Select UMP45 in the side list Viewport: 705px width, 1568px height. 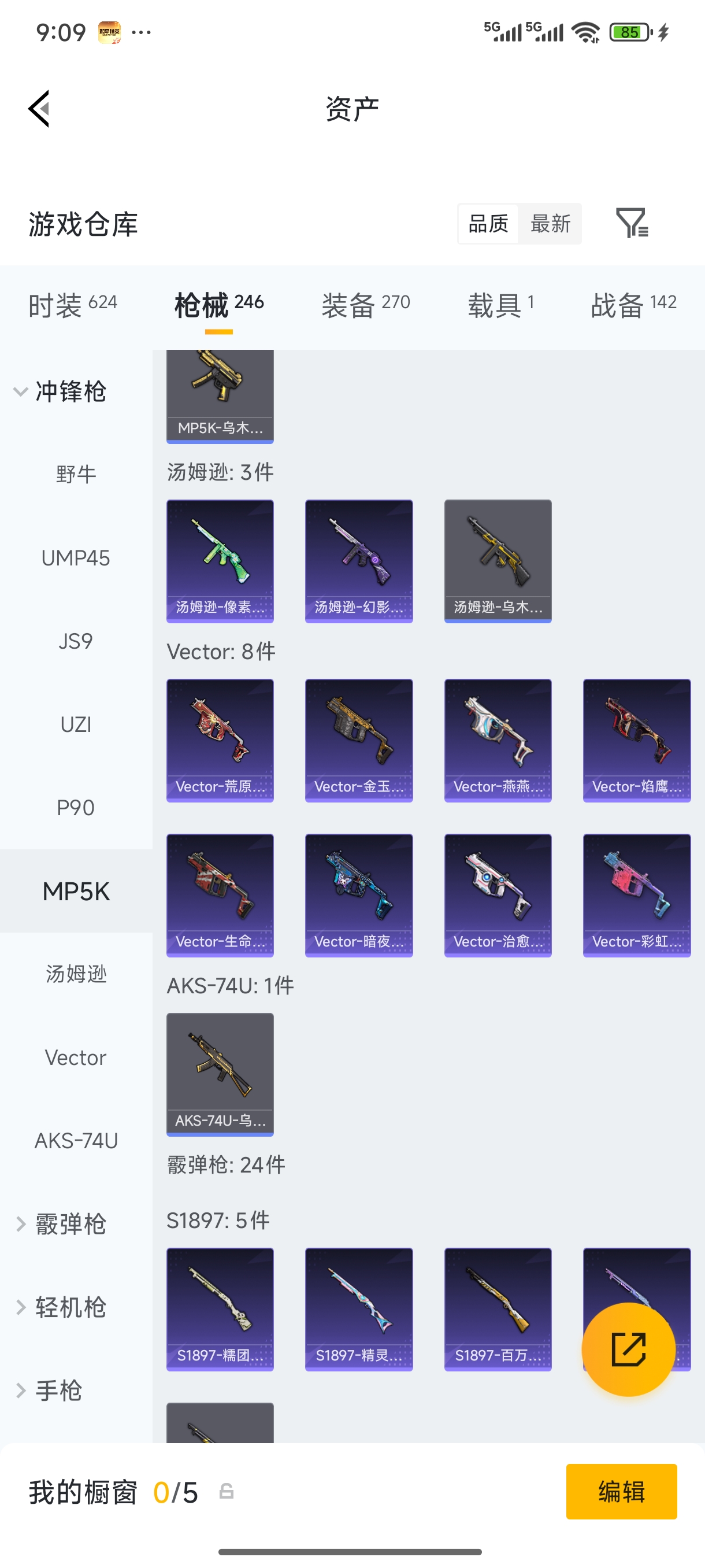(76, 557)
